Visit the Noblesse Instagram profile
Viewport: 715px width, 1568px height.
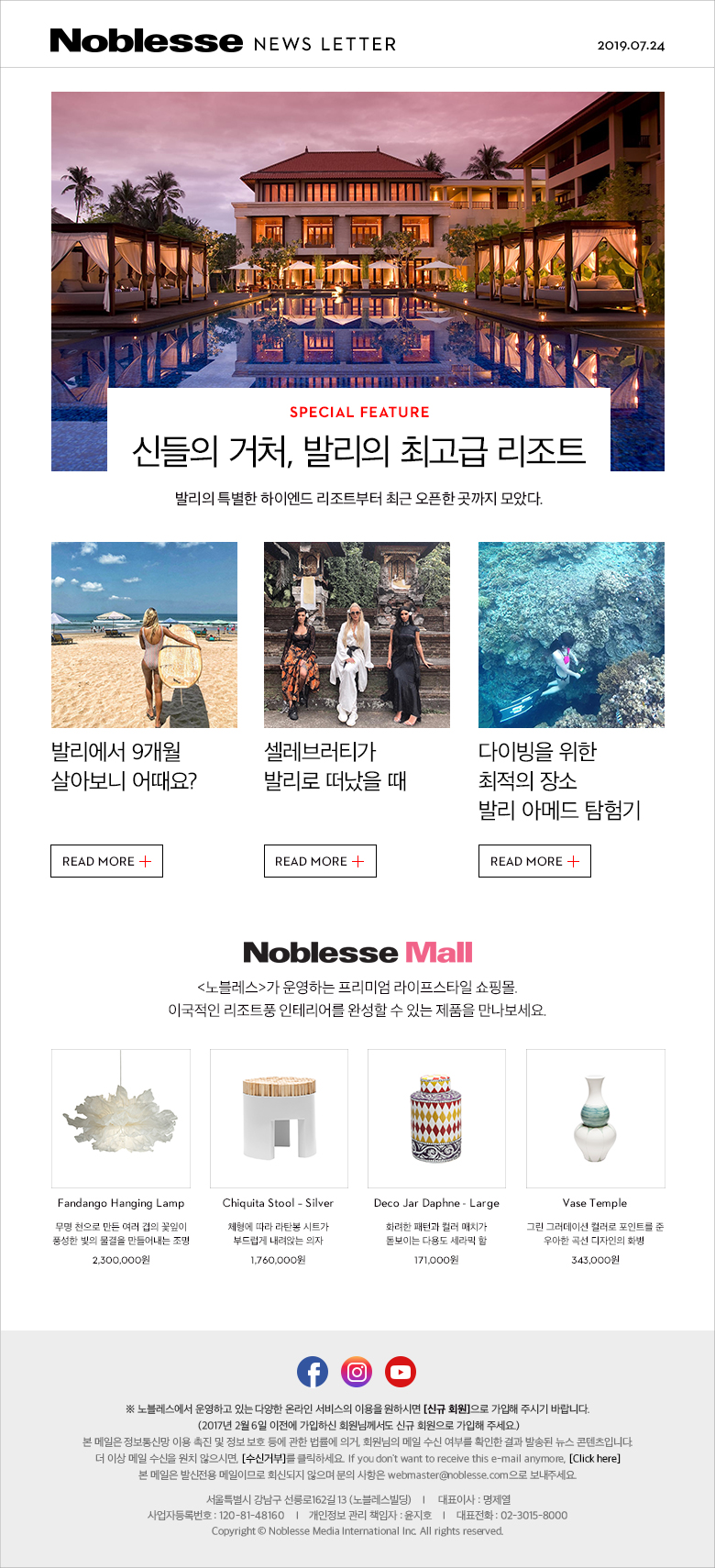pyautogui.click(x=357, y=1372)
